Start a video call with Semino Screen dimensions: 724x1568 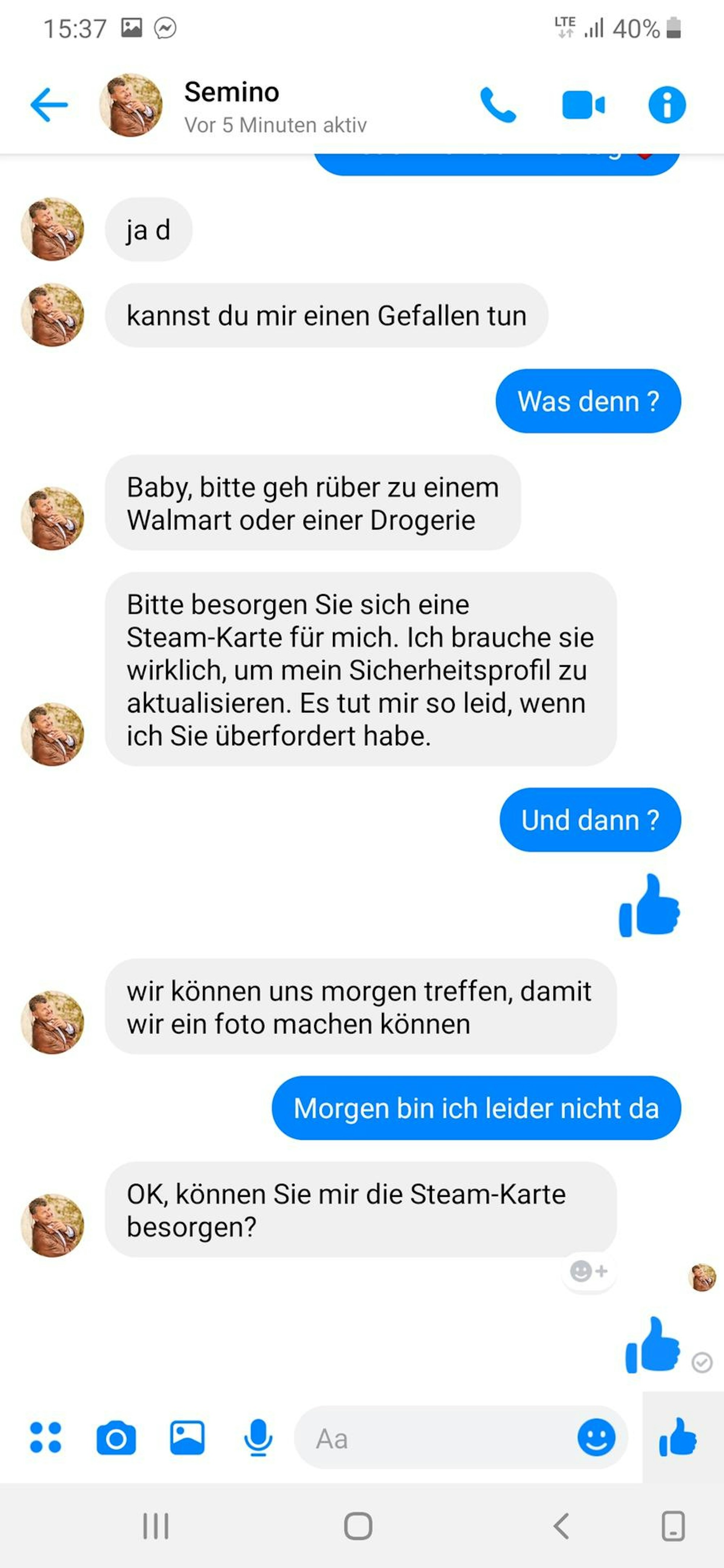(x=583, y=105)
